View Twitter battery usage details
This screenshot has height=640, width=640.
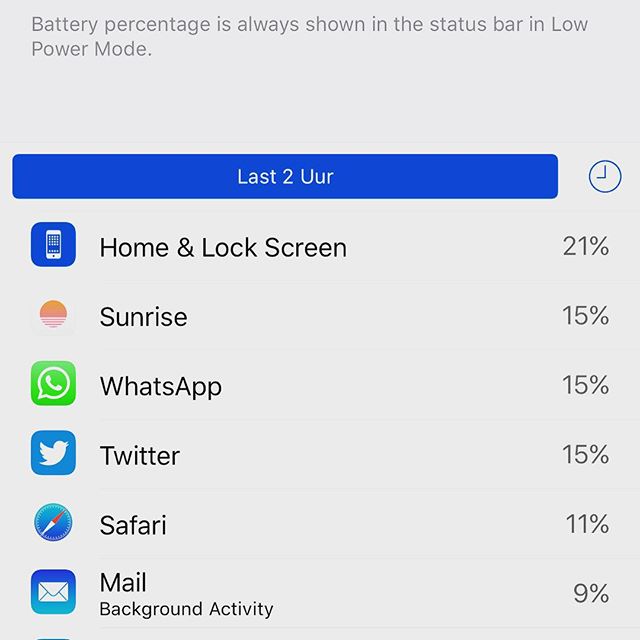pos(320,455)
